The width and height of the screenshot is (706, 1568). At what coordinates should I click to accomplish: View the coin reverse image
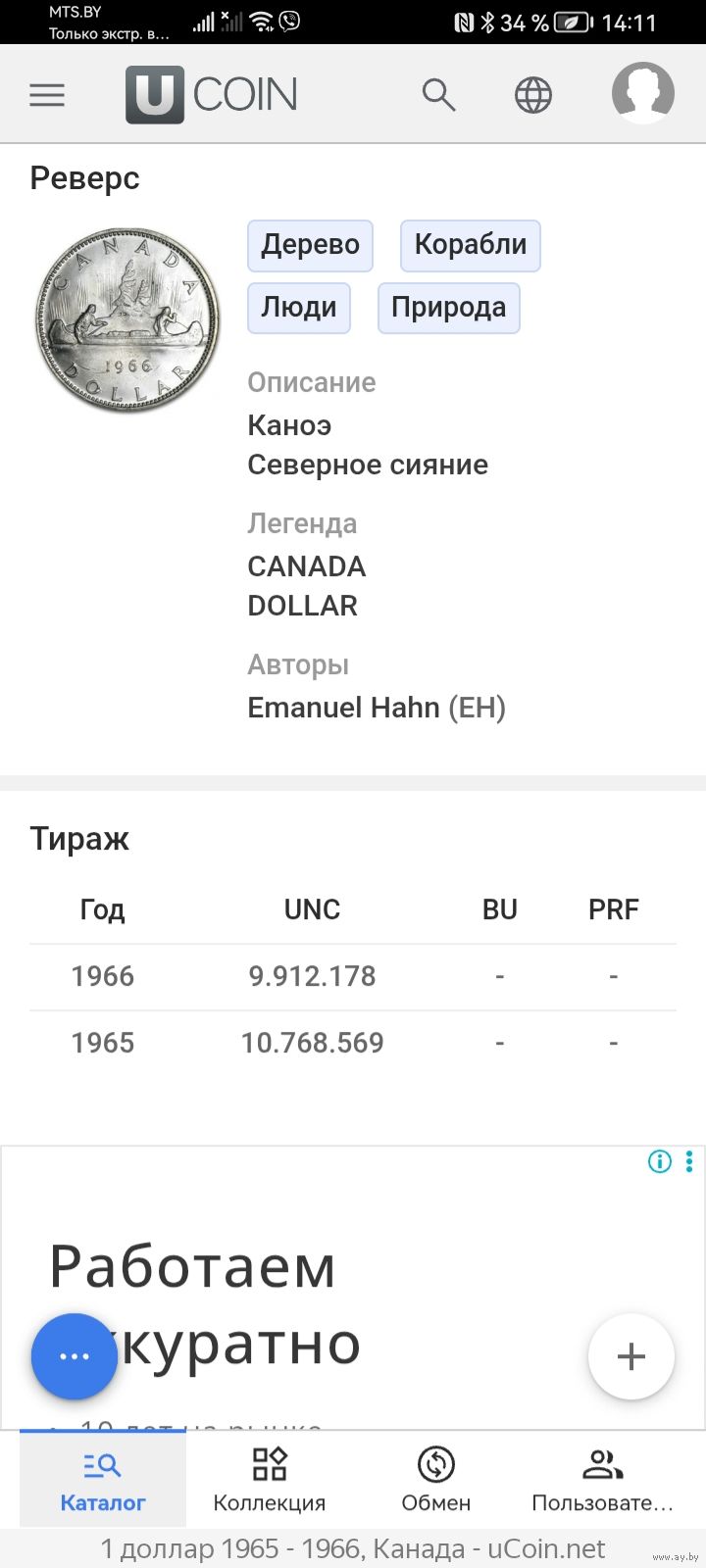[x=127, y=320]
